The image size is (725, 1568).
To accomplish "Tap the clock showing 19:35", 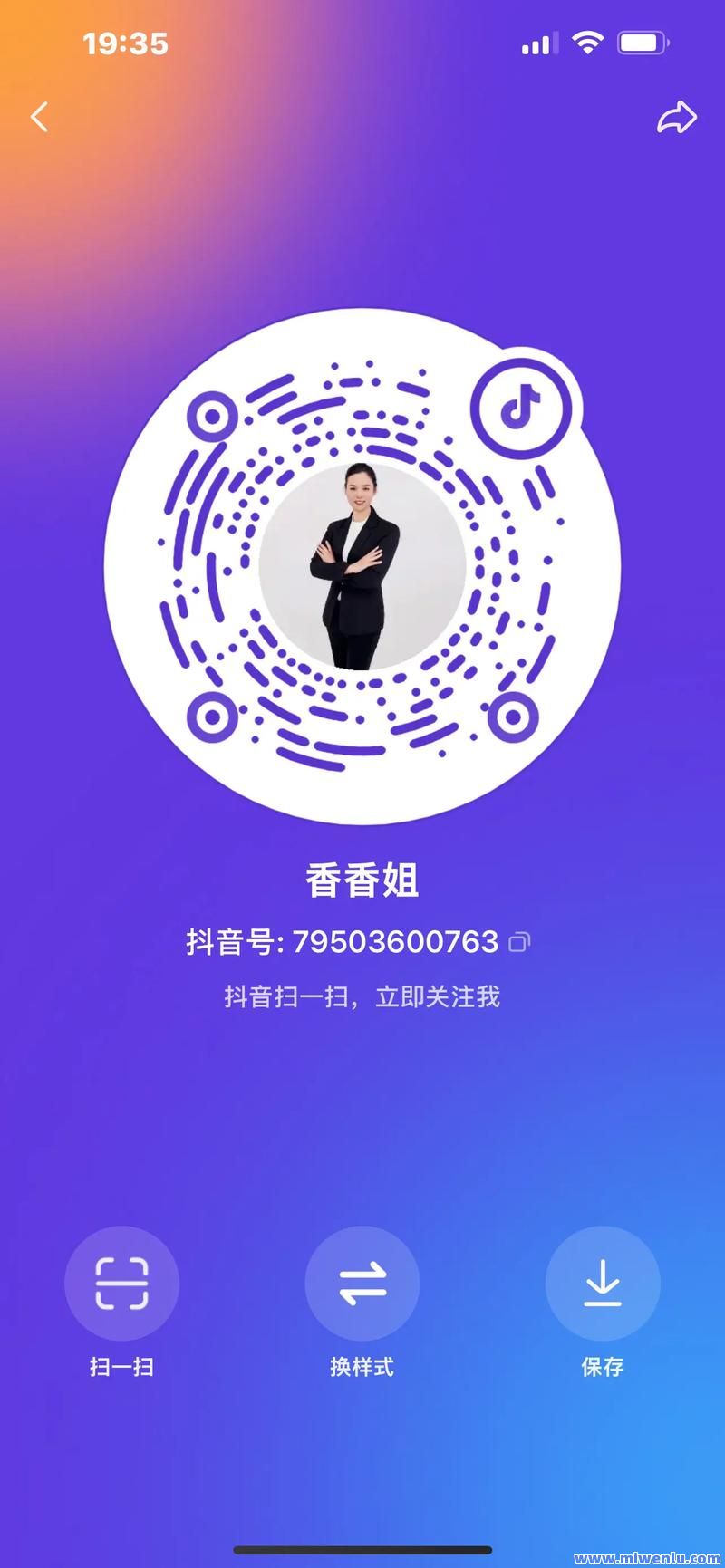I will [x=124, y=43].
